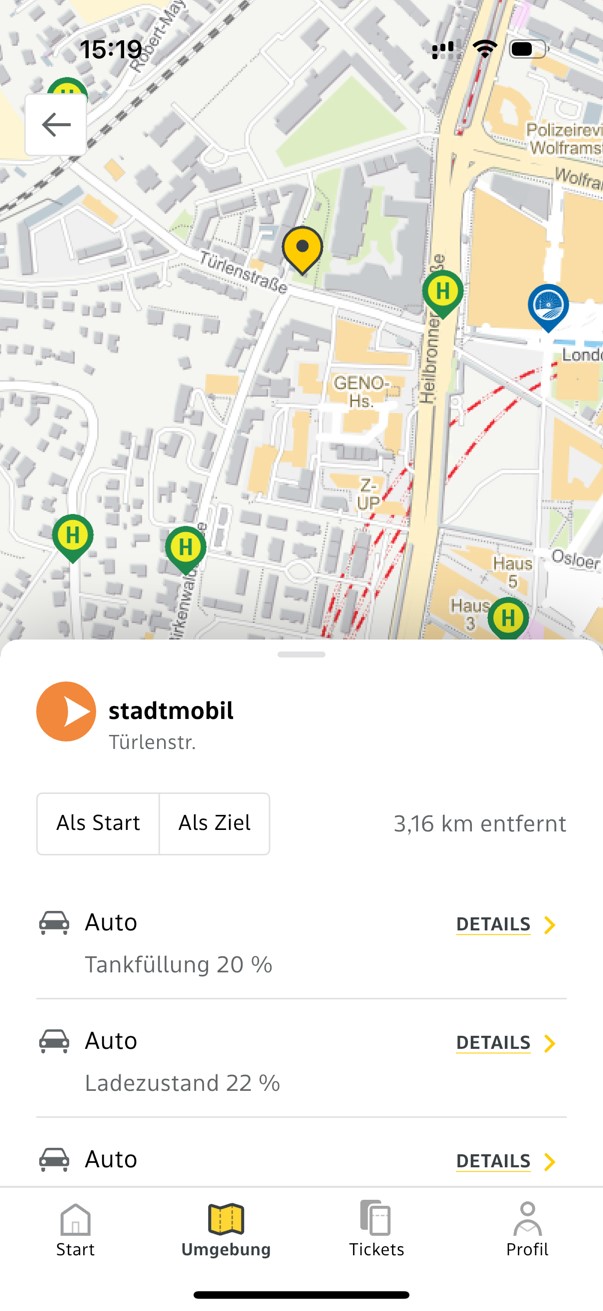Select the Umgebung tab

[226, 1230]
